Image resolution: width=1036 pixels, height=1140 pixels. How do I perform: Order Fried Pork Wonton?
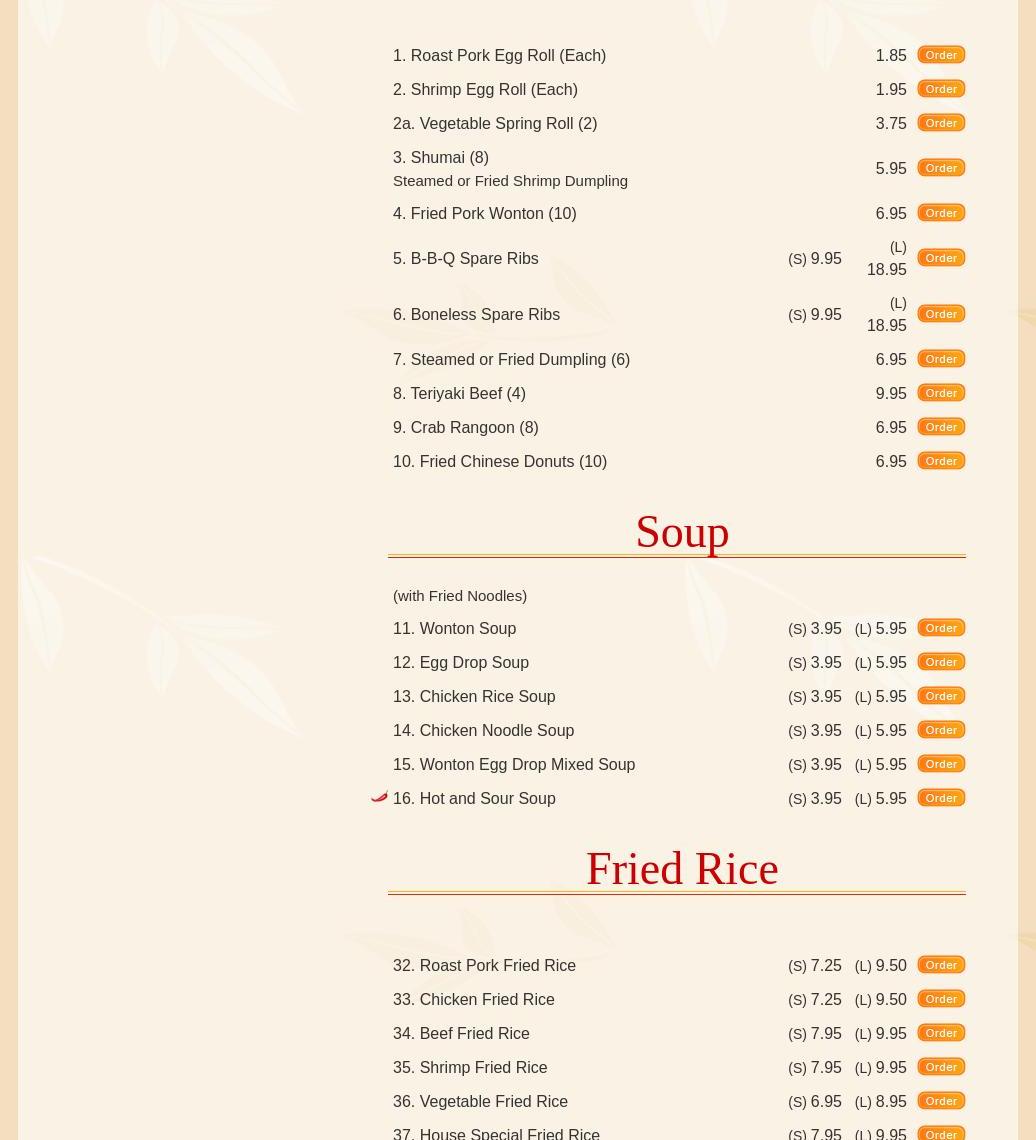(941, 213)
